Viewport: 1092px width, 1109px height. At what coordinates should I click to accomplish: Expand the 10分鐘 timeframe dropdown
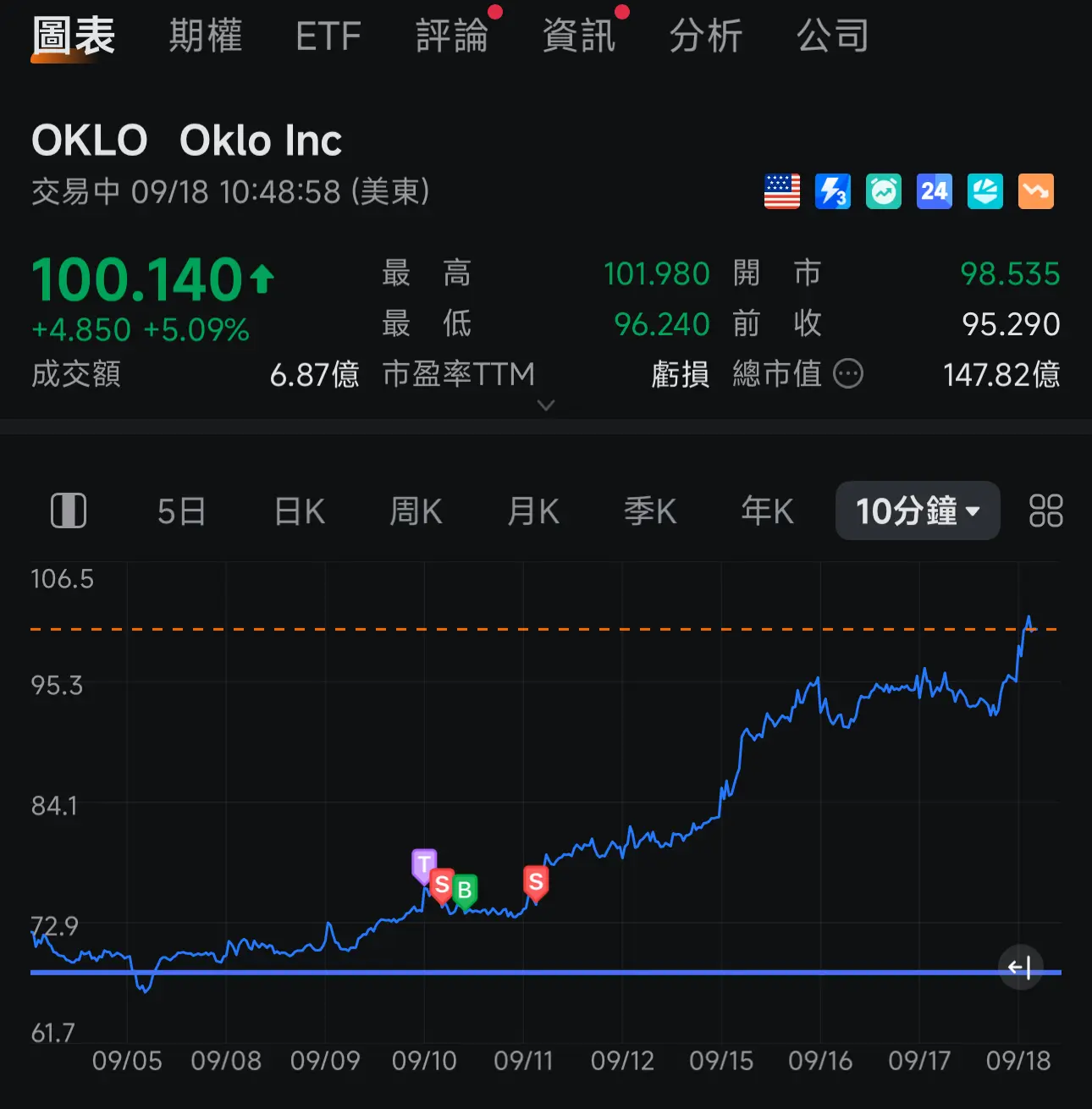(917, 510)
